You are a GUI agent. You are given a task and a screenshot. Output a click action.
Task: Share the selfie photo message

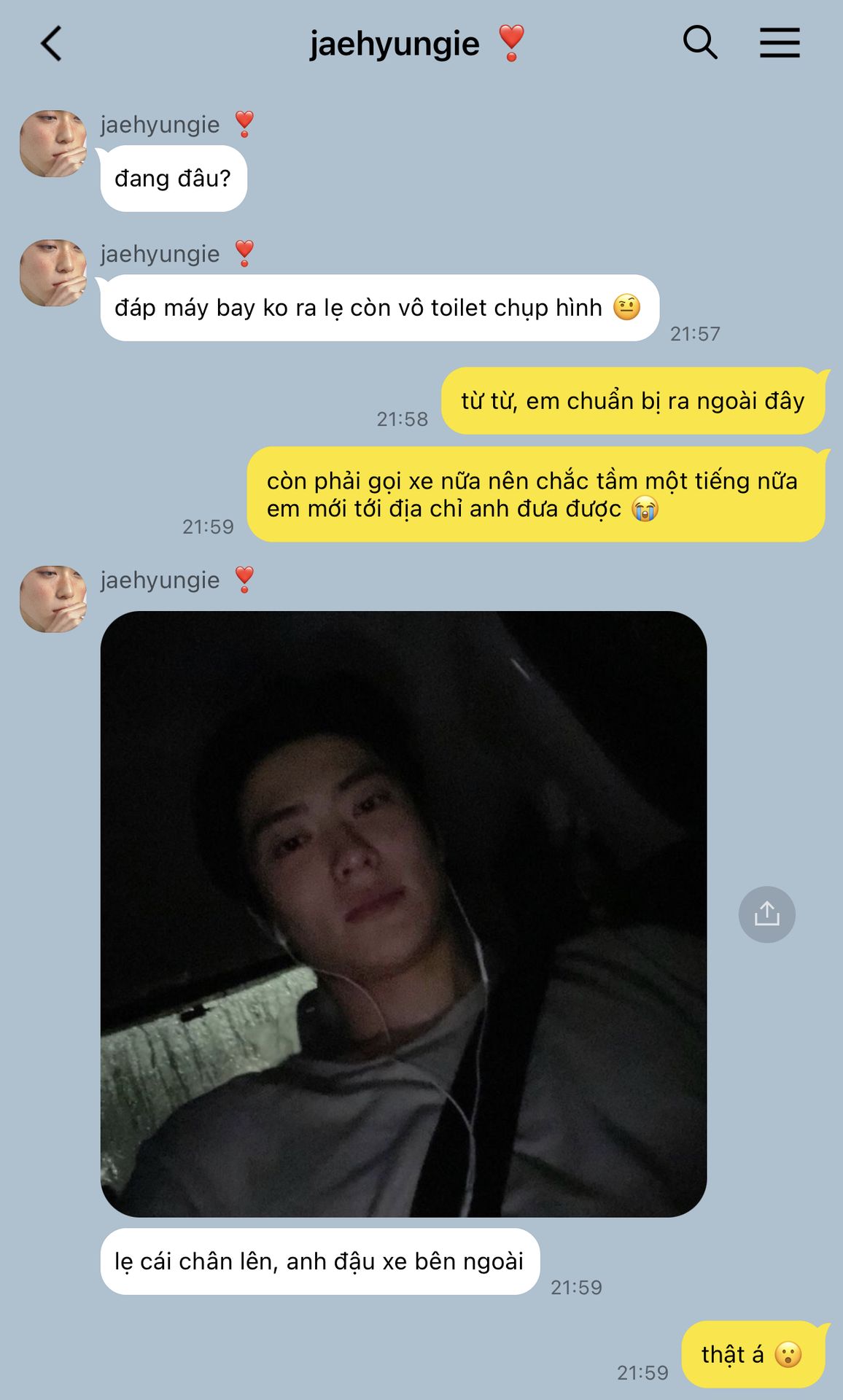tap(766, 914)
